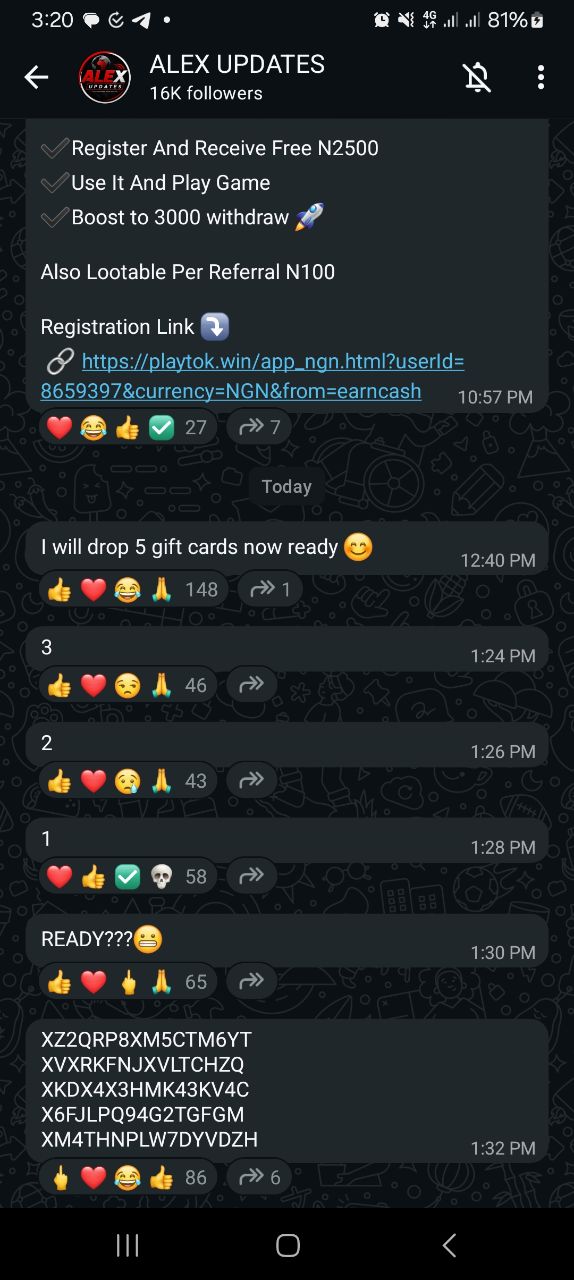Share the '5 gift cards' message
This screenshot has width=574, height=1280.
pos(264,590)
